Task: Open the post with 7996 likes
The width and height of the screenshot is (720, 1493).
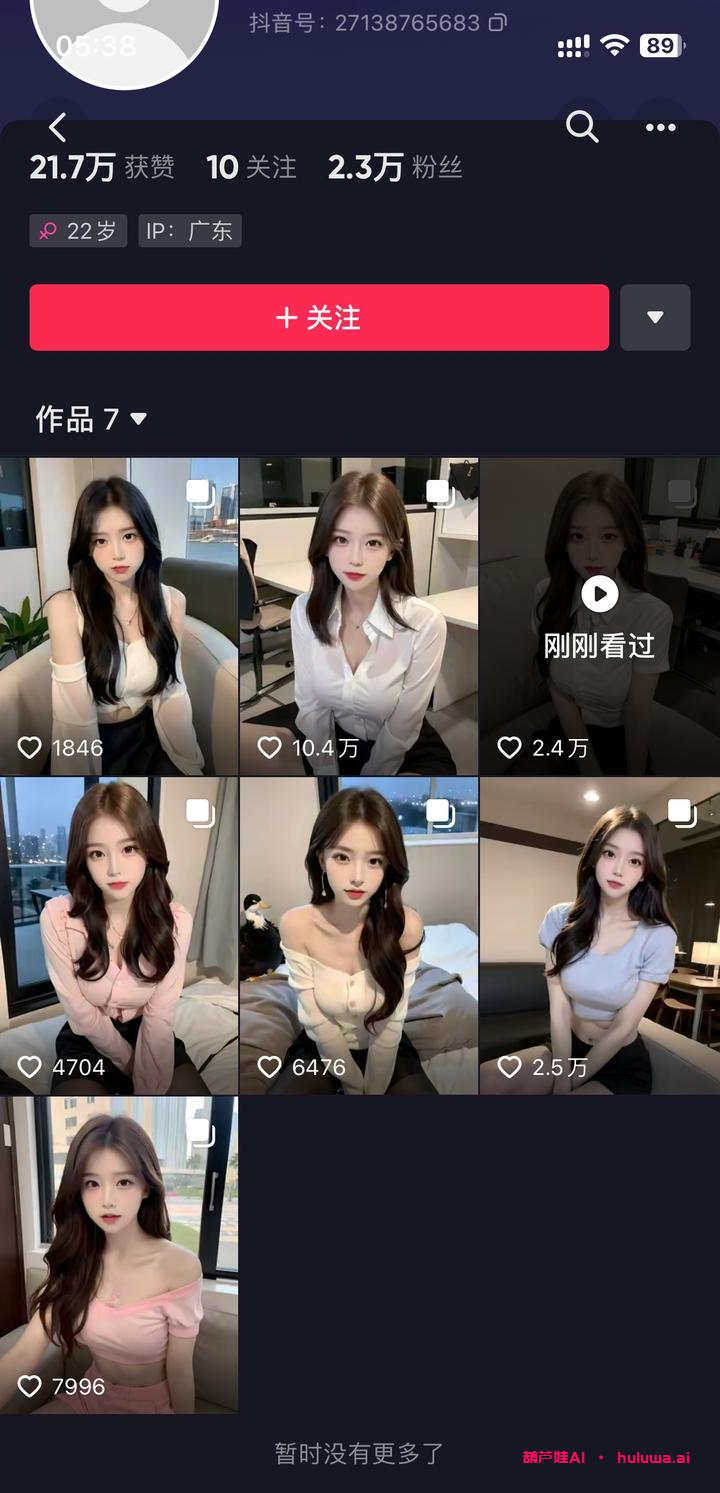Action: pos(119,1255)
